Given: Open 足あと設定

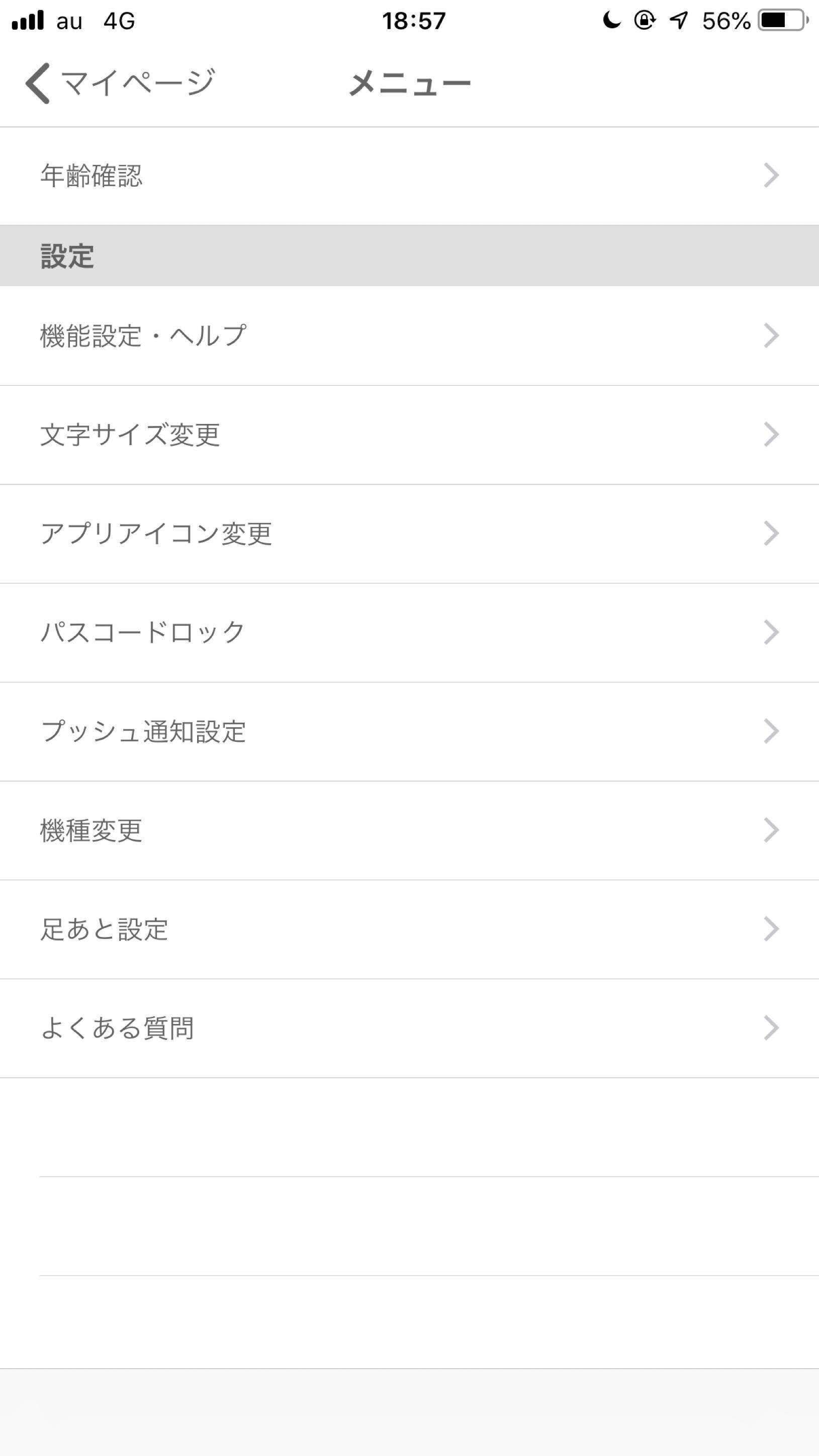Looking at the screenshot, I should 409,929.
